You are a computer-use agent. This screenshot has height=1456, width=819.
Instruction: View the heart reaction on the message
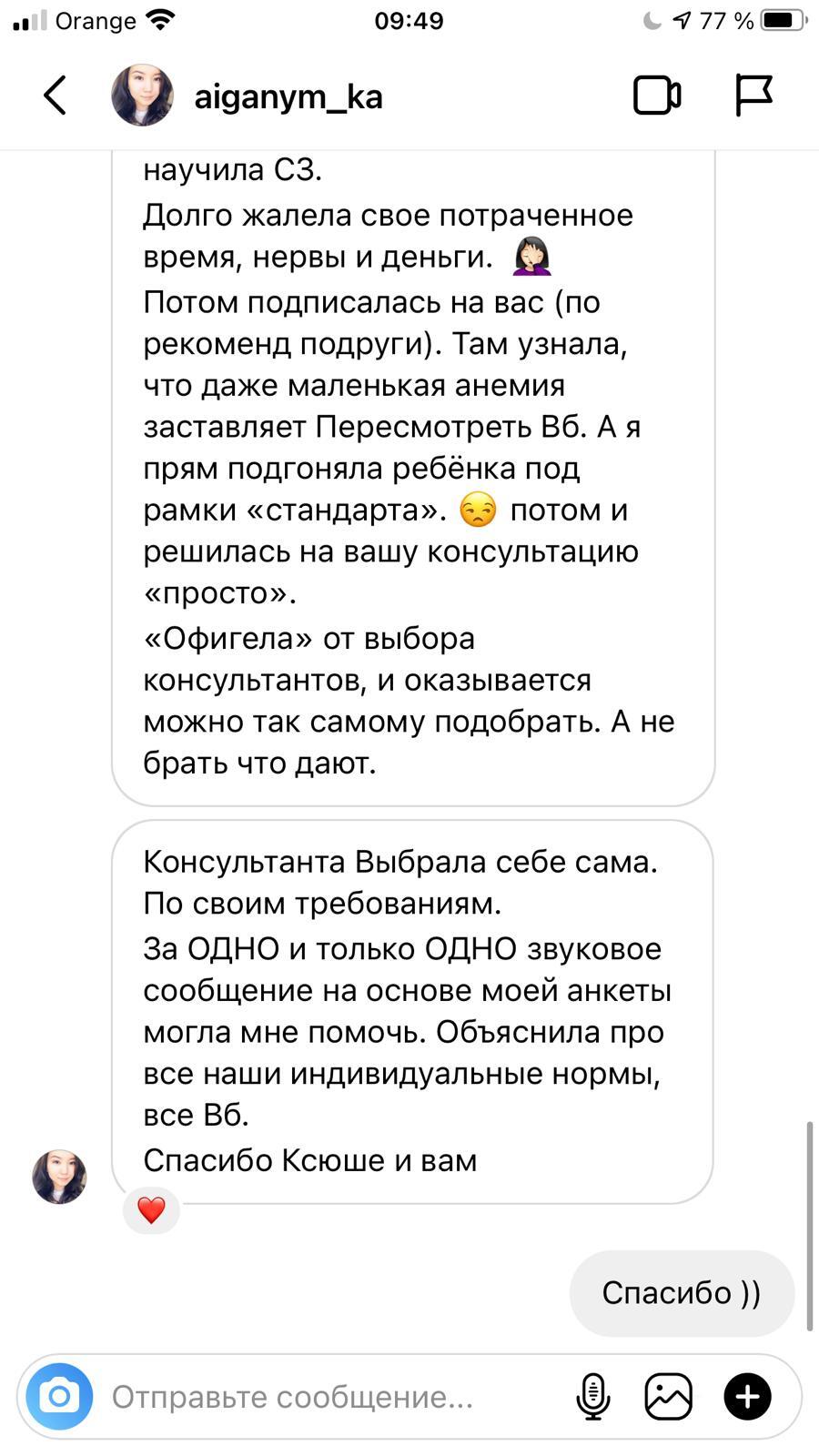click(151, 1210)
